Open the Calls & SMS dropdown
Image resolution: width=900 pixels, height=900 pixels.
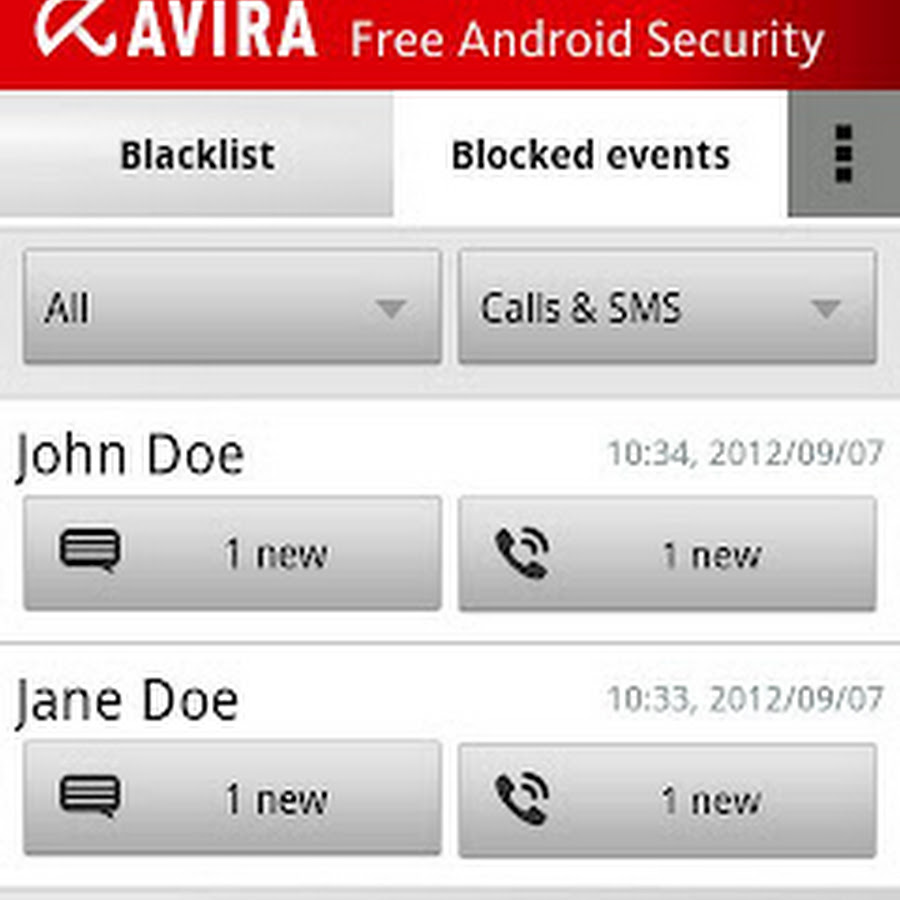click(667, 307)
